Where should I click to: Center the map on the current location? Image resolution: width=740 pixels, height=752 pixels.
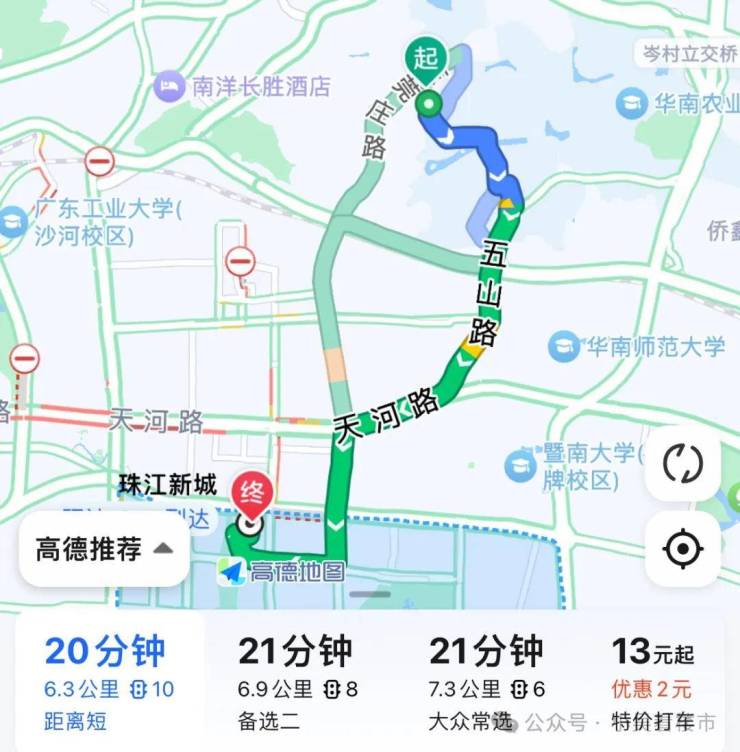(x=683, y=549)
